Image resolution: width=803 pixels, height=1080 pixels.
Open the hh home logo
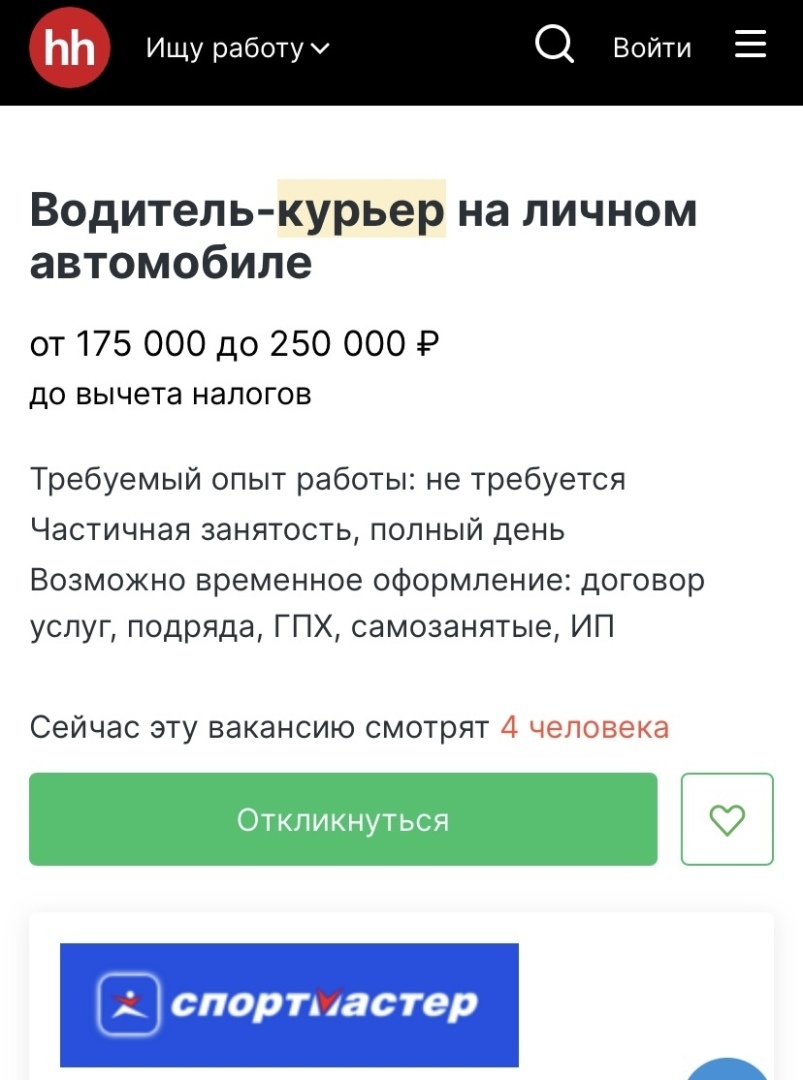pos(69,47)
